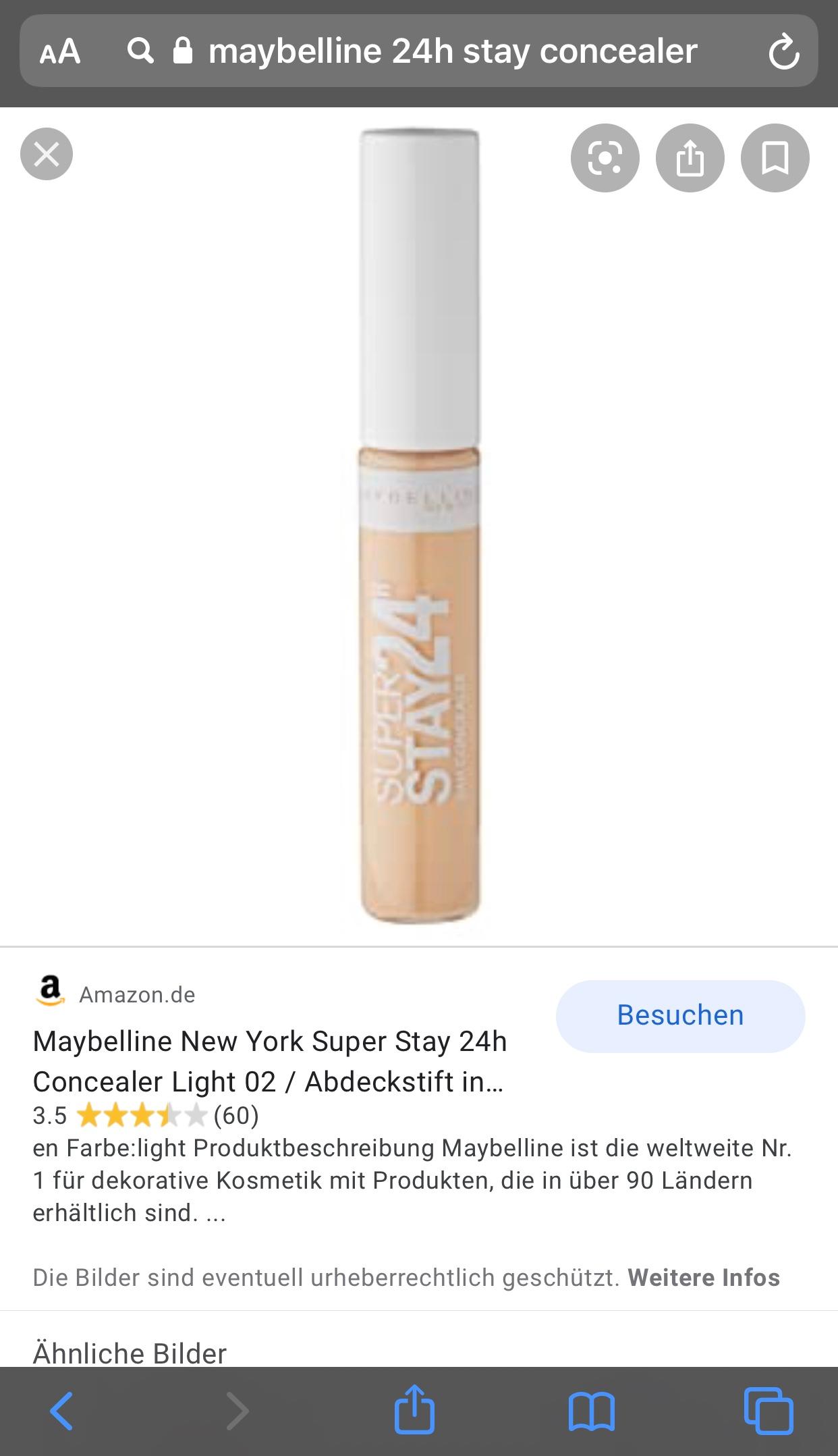Close the image preview
Viewport: 838px width, 1456px height.
(47, 155)
